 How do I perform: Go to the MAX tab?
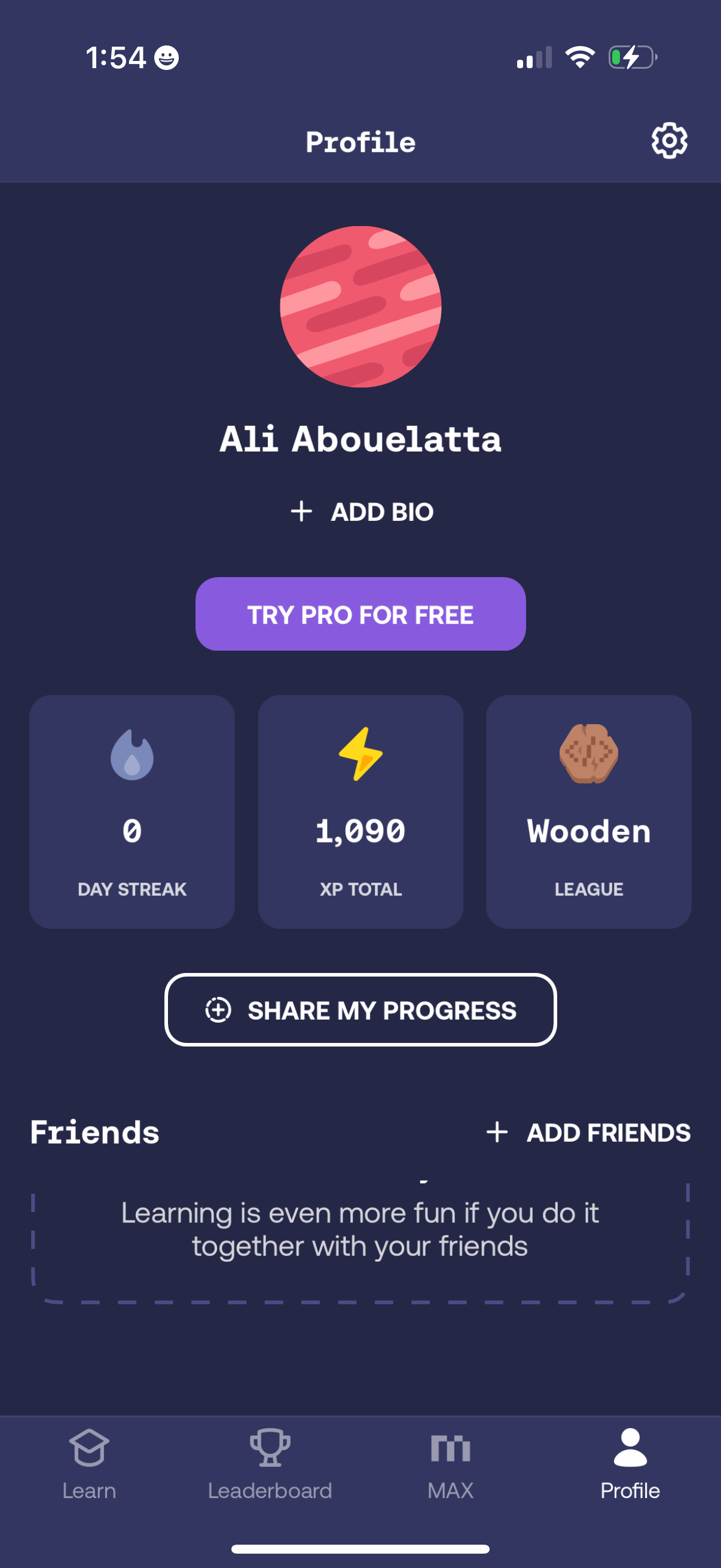click(450, 1465)
